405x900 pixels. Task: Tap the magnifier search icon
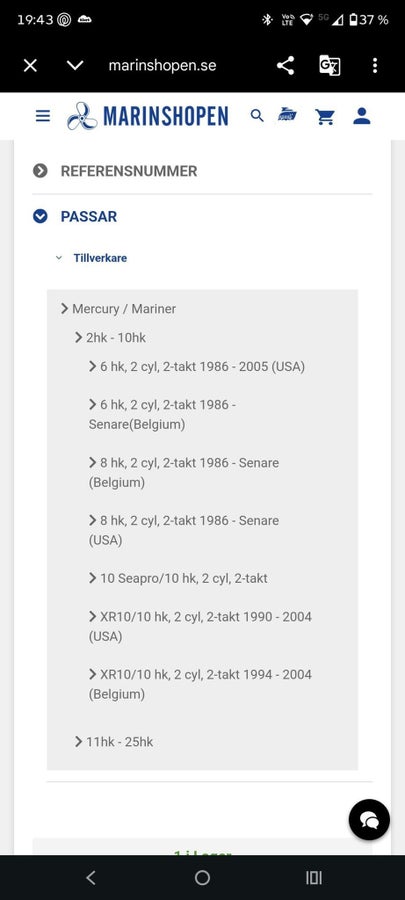coord(257,116)
